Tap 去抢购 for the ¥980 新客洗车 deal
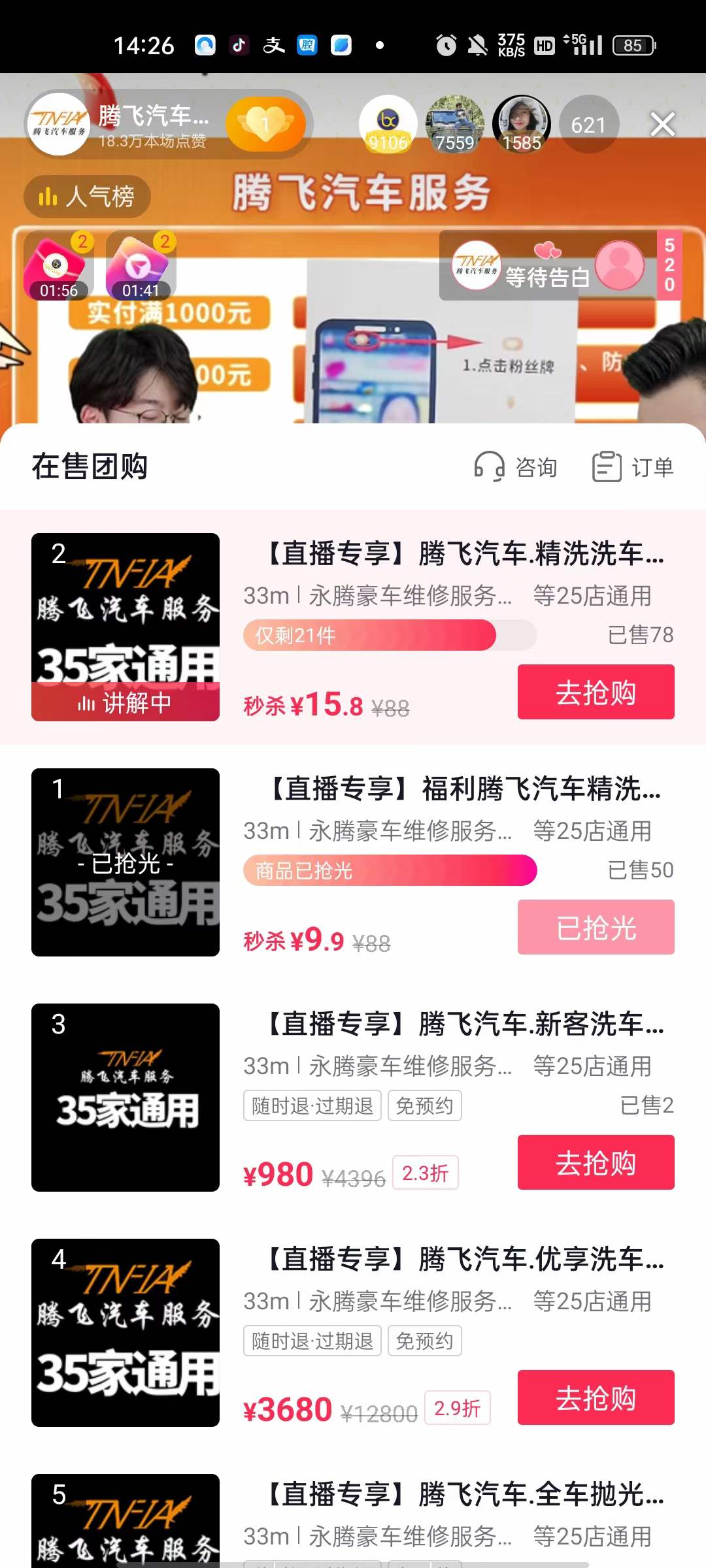Screen dimensions: 706x1568 (596, 1163)
